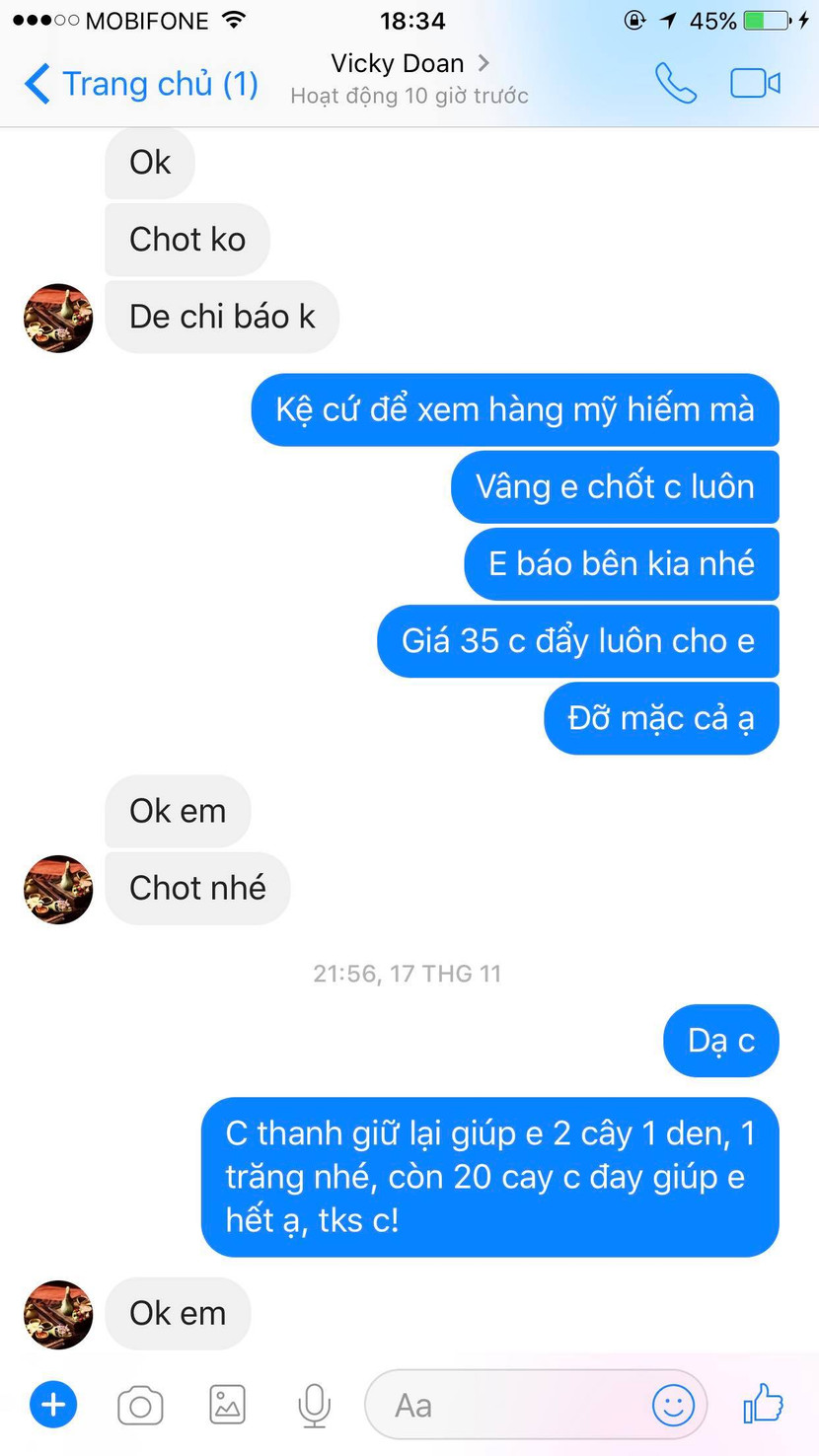Start a video call with Vicky Doan

[755, 84]
